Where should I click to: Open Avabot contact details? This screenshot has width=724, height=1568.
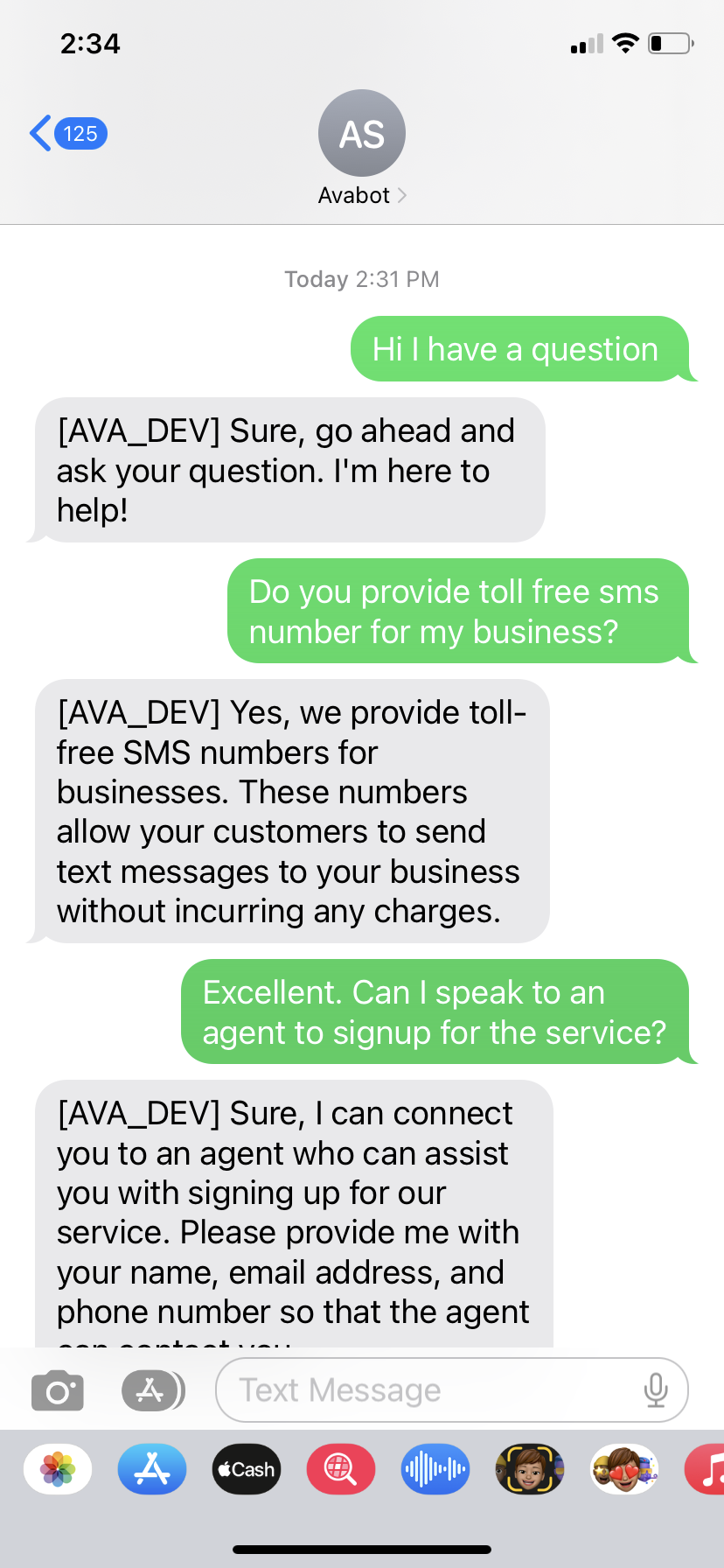(x=362, y=149)
